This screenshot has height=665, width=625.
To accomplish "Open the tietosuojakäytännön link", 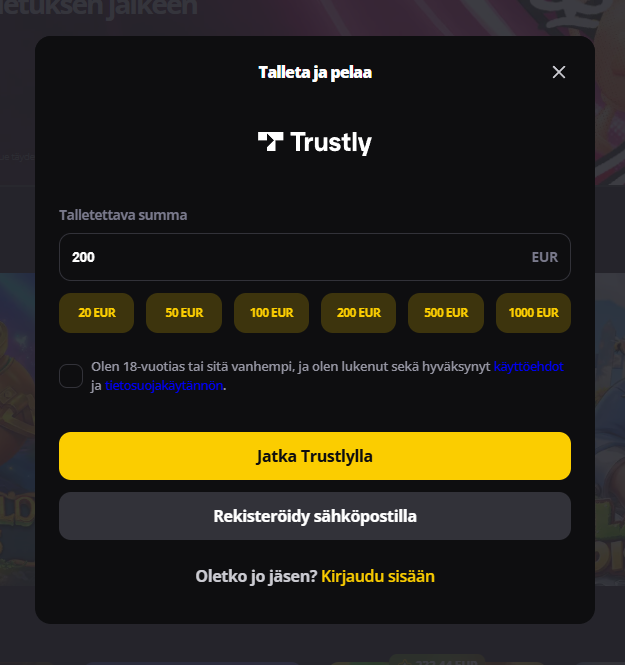I will pos(164,385).
